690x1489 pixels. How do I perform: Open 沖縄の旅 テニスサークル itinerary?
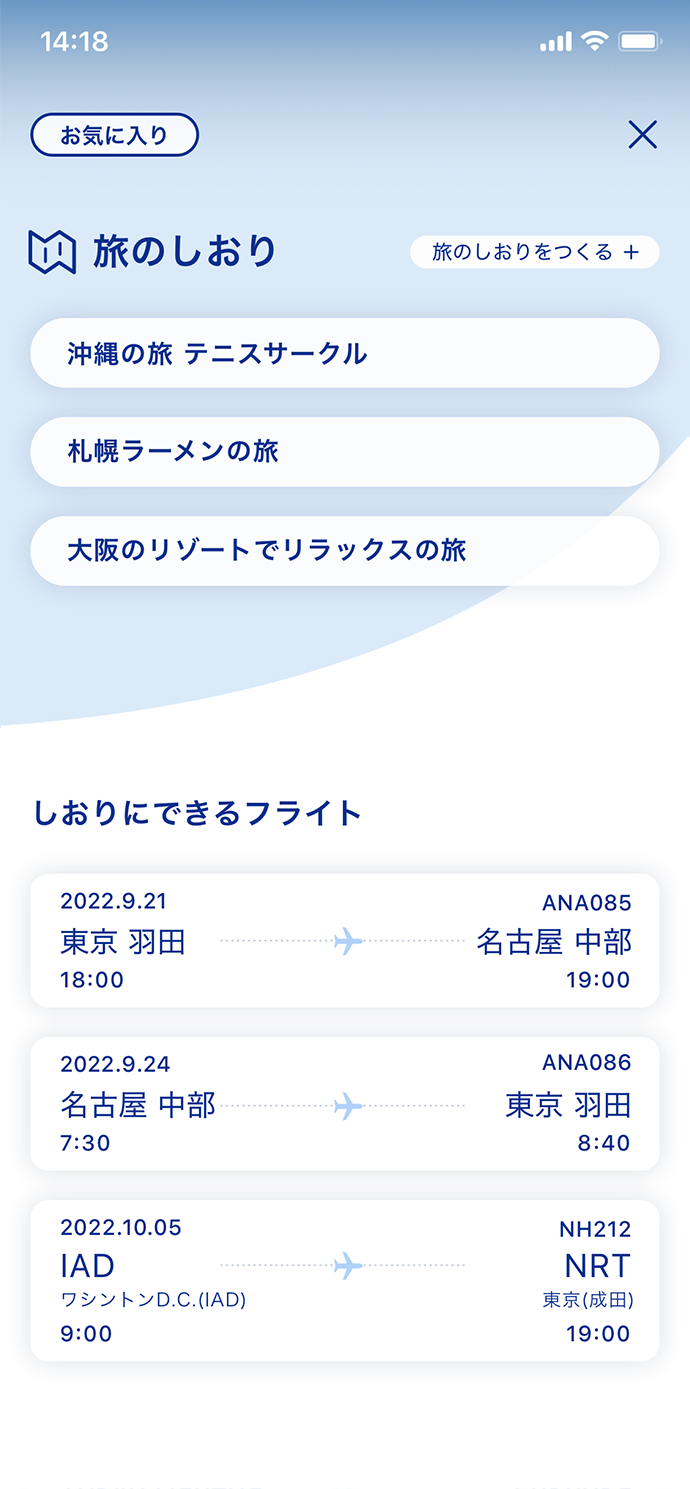click(x=344, y=353)
